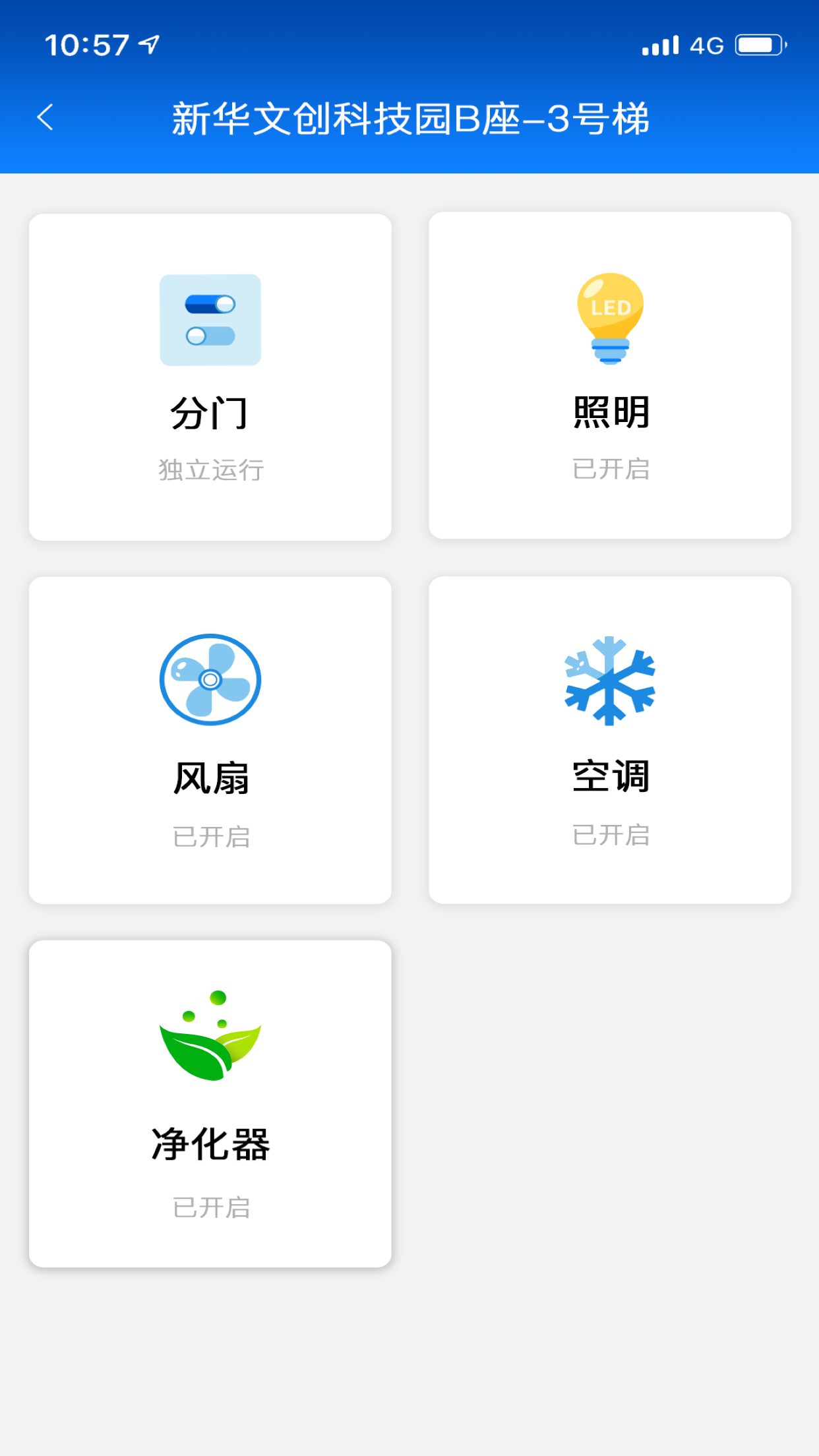The height and width of the screenshot is (1456, 819).
Task: Select the elevator title 新华文创科技园B座-3号梯
Action: pos(409,119)
